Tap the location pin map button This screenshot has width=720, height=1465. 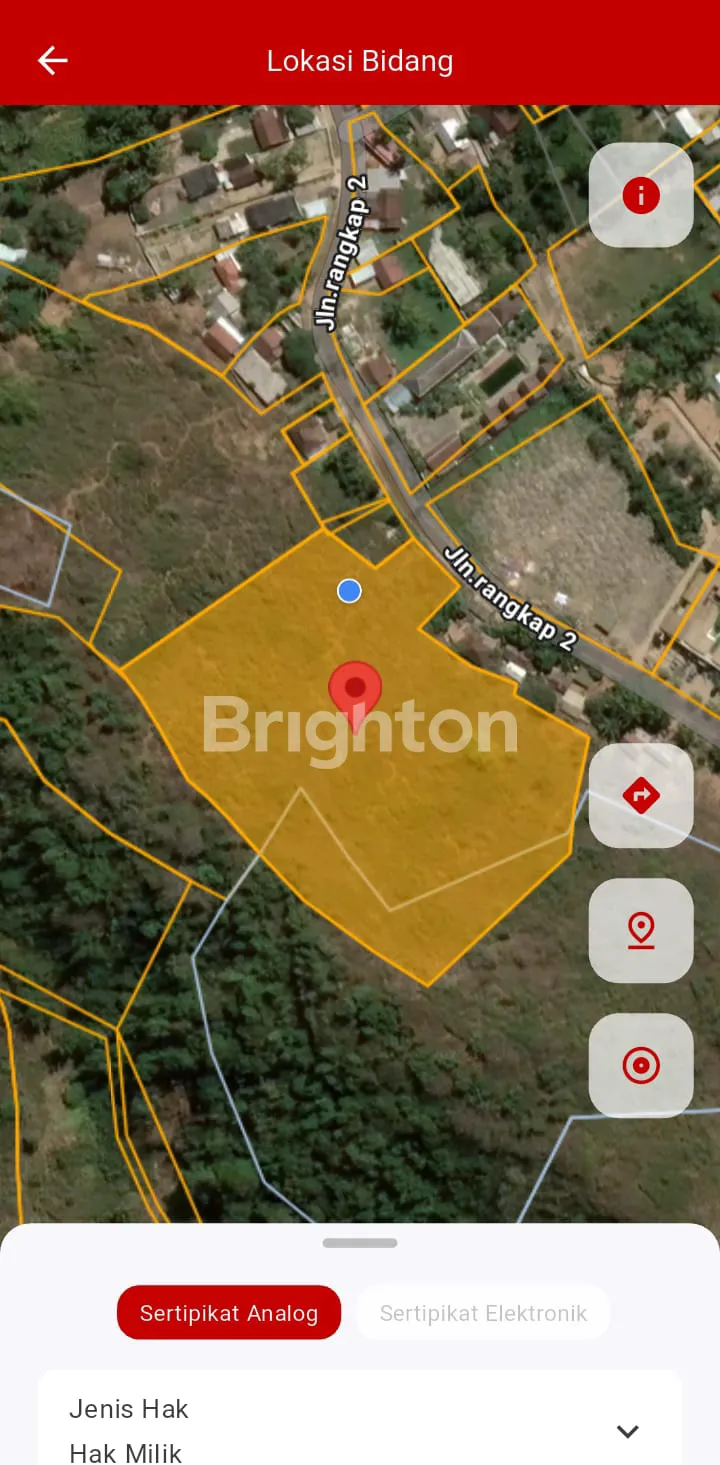(x=641, y=930)
